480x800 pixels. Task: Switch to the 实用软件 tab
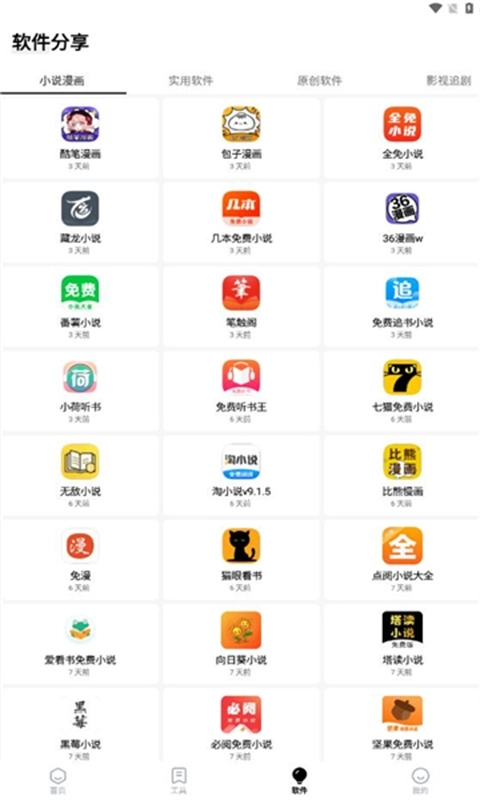tap(191, 80)
